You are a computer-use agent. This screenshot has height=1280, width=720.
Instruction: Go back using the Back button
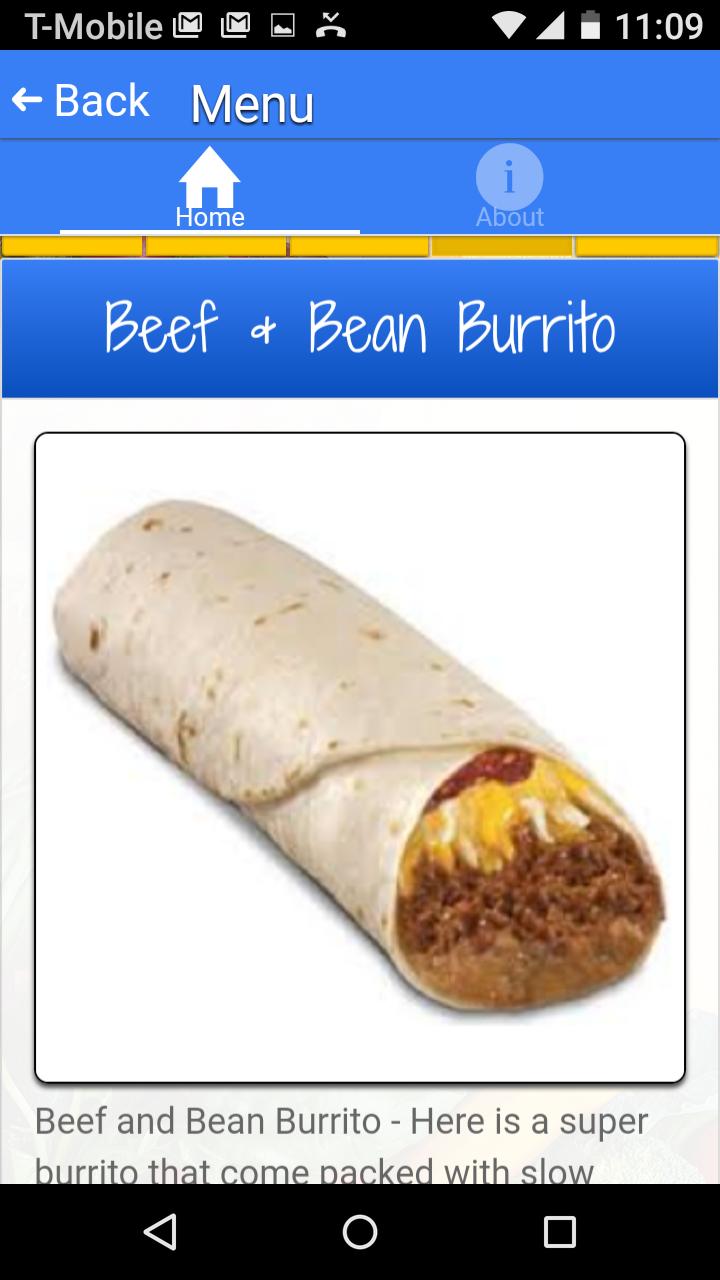[80, 101]
